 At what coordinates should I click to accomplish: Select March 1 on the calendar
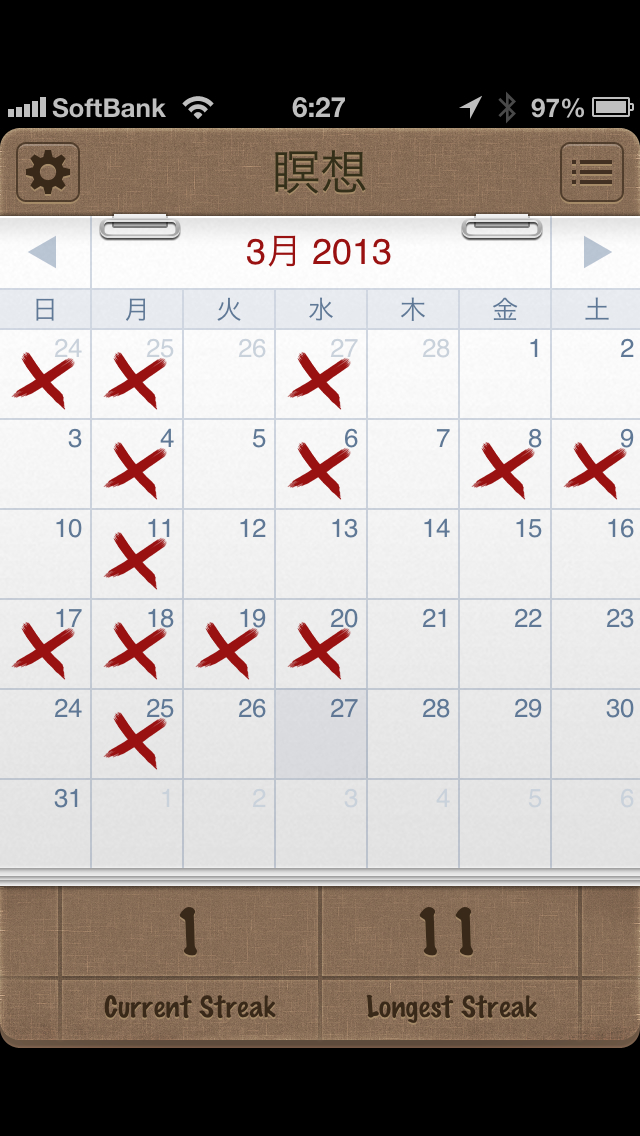(x=505, y=375)
